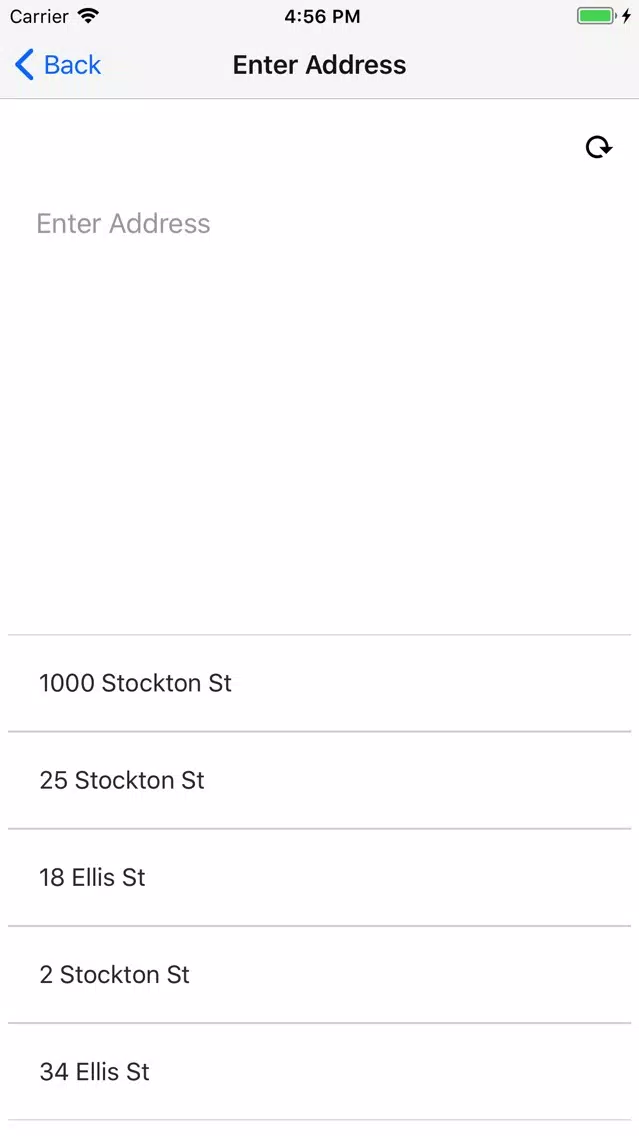Select the 2 Stockton St address

pyautogui.click(x=320, y=974)
